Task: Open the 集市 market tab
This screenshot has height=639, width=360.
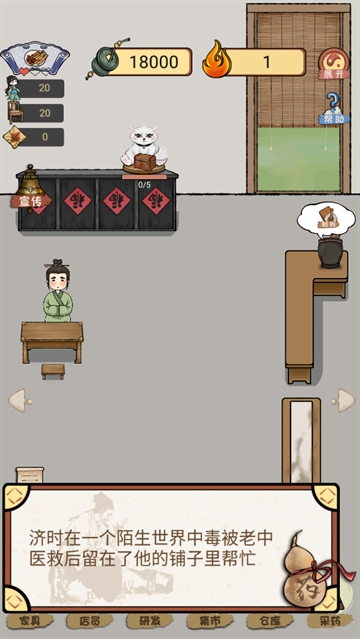Action: pos(210,621)
